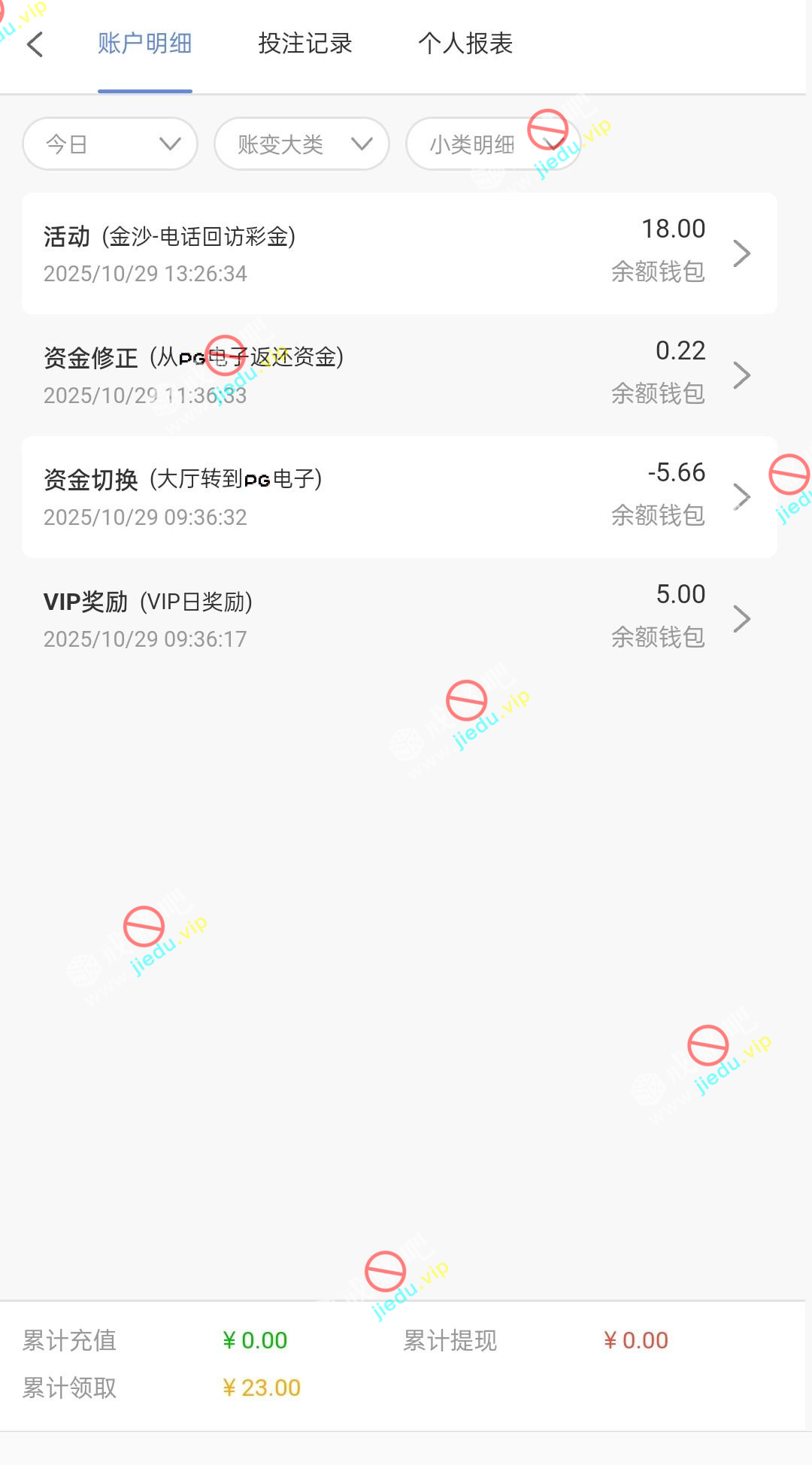Open the 活动 金沙-电话回访彩金 record
The image size is (812, 1465).
coord(398,253)
